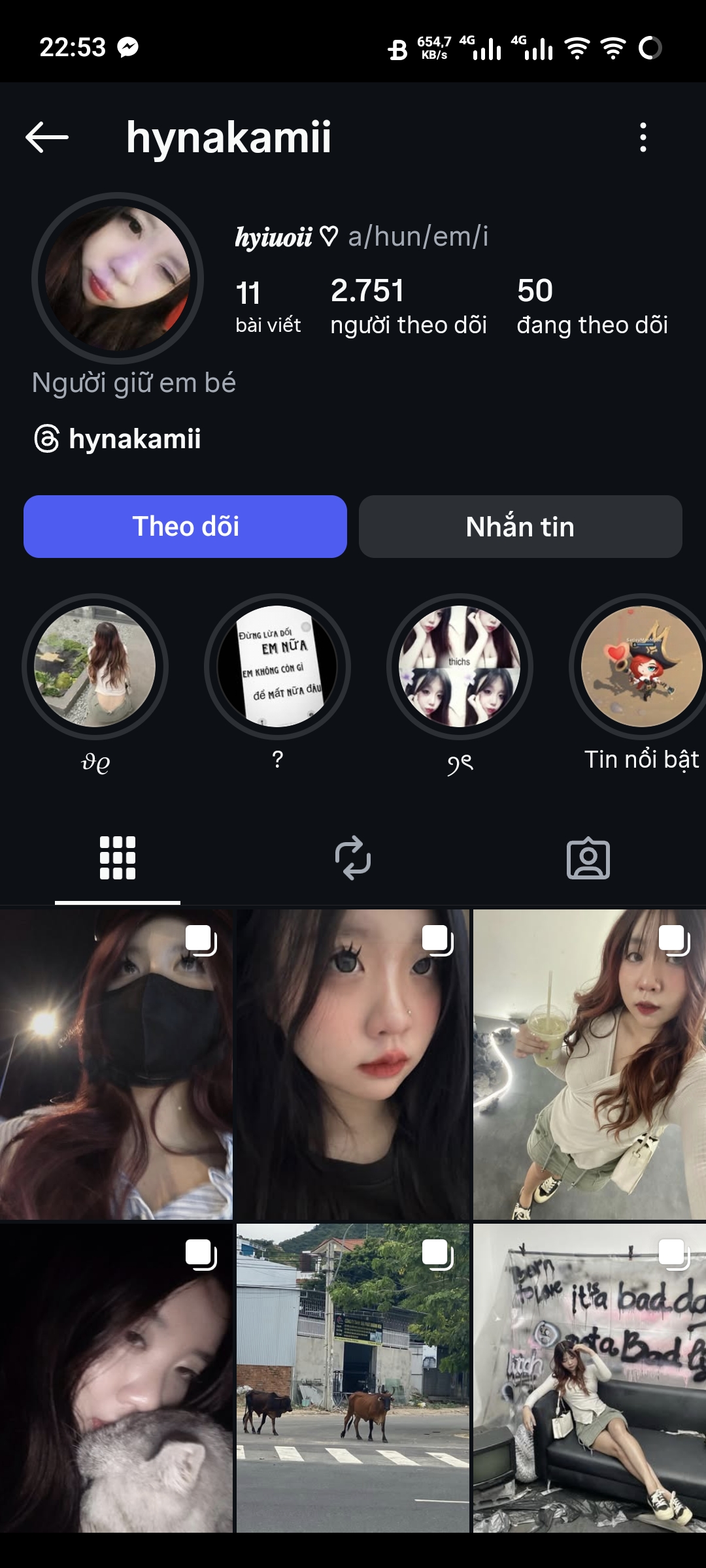706x1568 pixels.
Task: Tap Nhắn tin to message
Action: pyautogui.click(x=520, y=527)
